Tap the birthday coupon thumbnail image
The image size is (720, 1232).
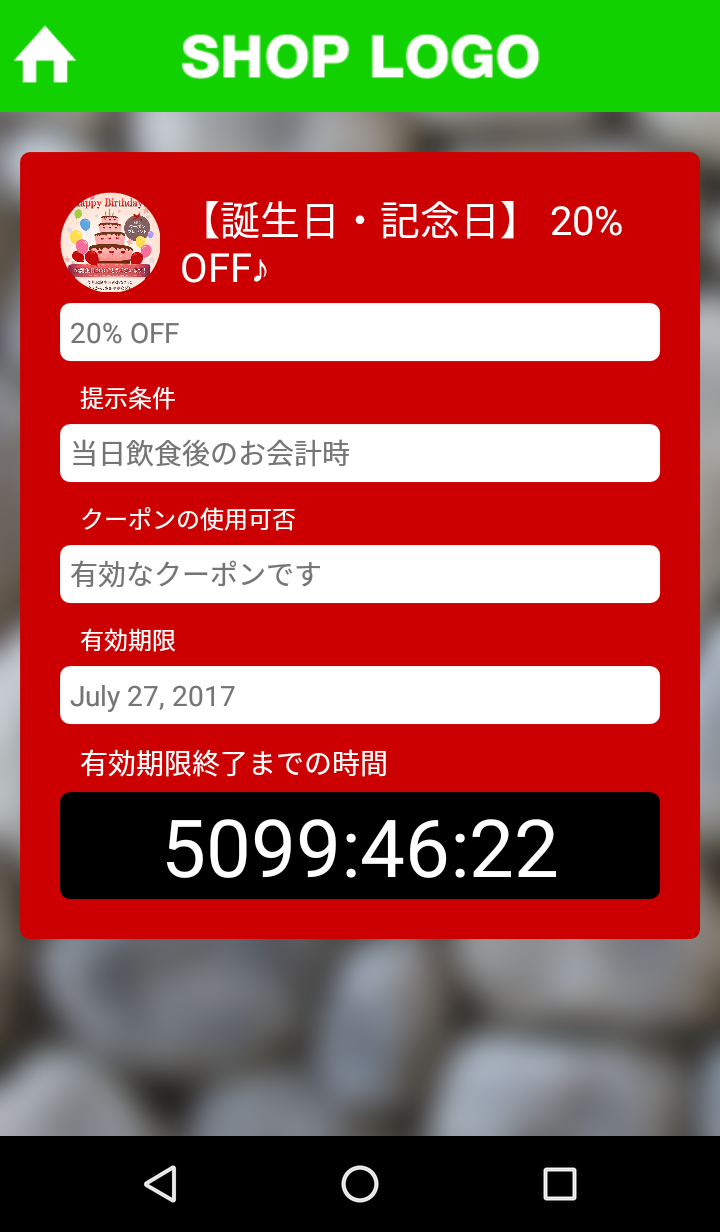[x=110, y=243]
